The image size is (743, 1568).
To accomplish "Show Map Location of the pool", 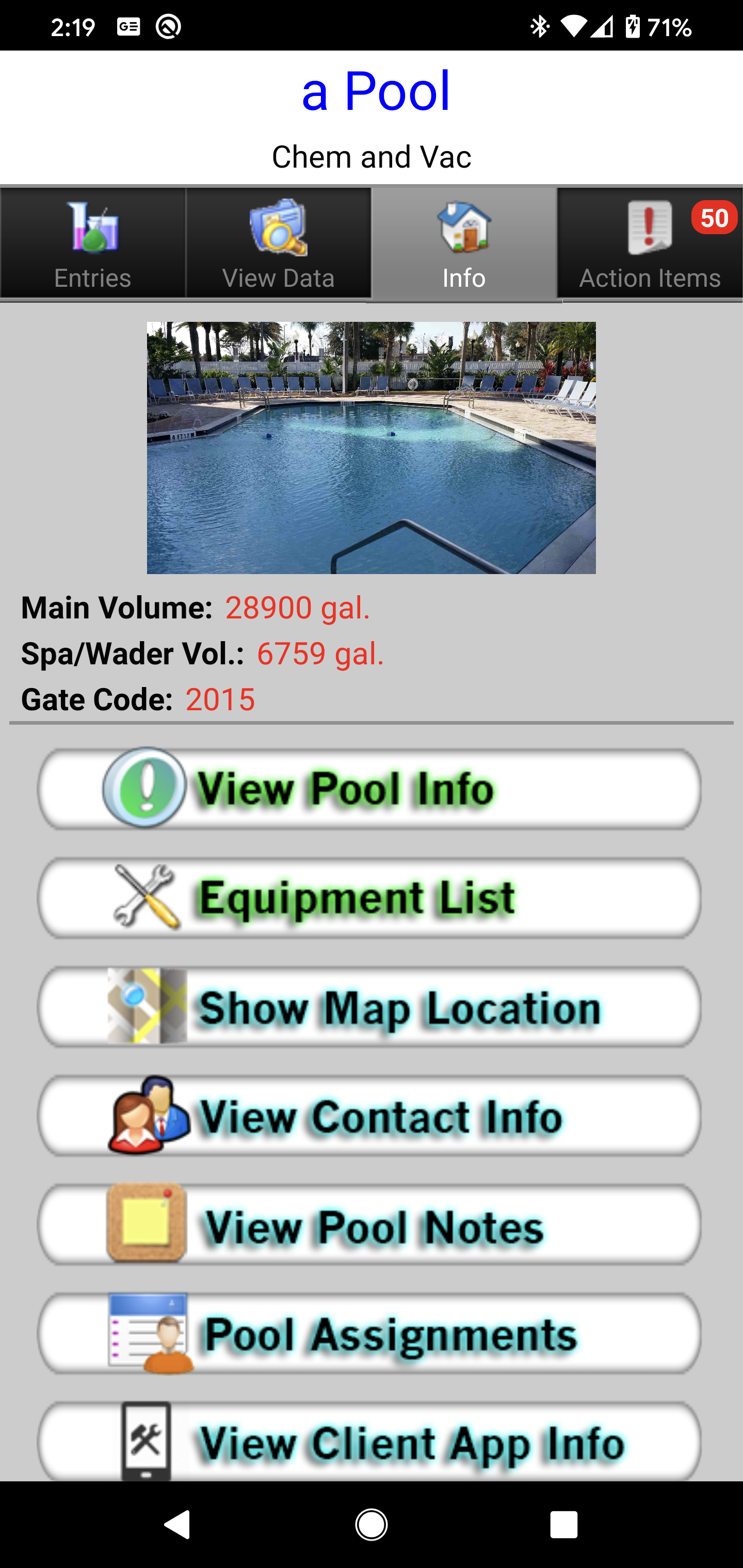I will [369, 1007].
